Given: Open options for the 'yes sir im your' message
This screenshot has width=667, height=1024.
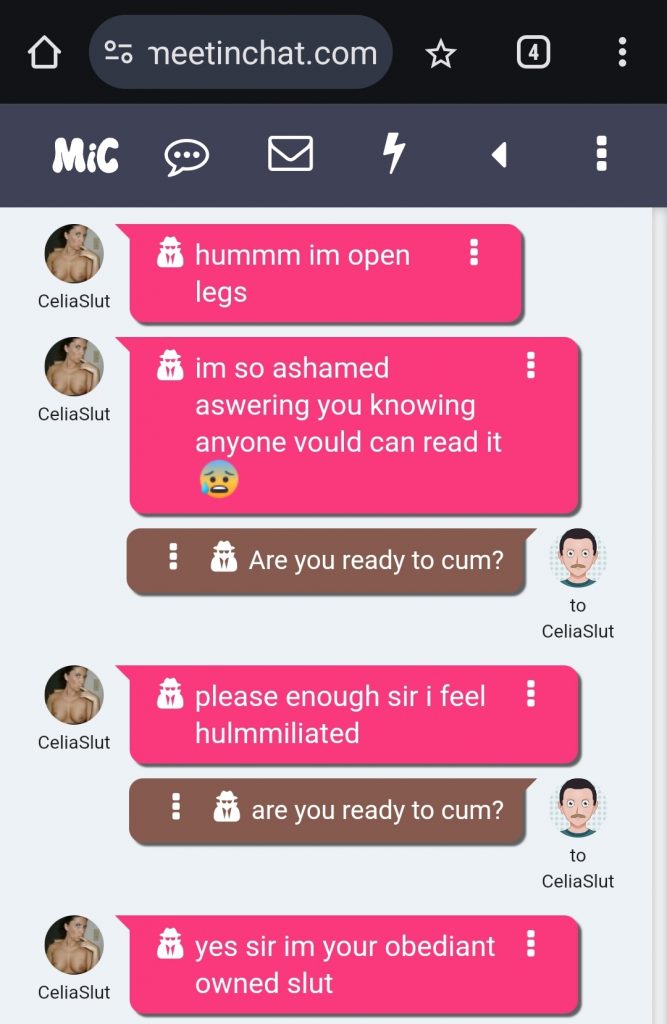Looking at the screenshot, I should 531,944.
